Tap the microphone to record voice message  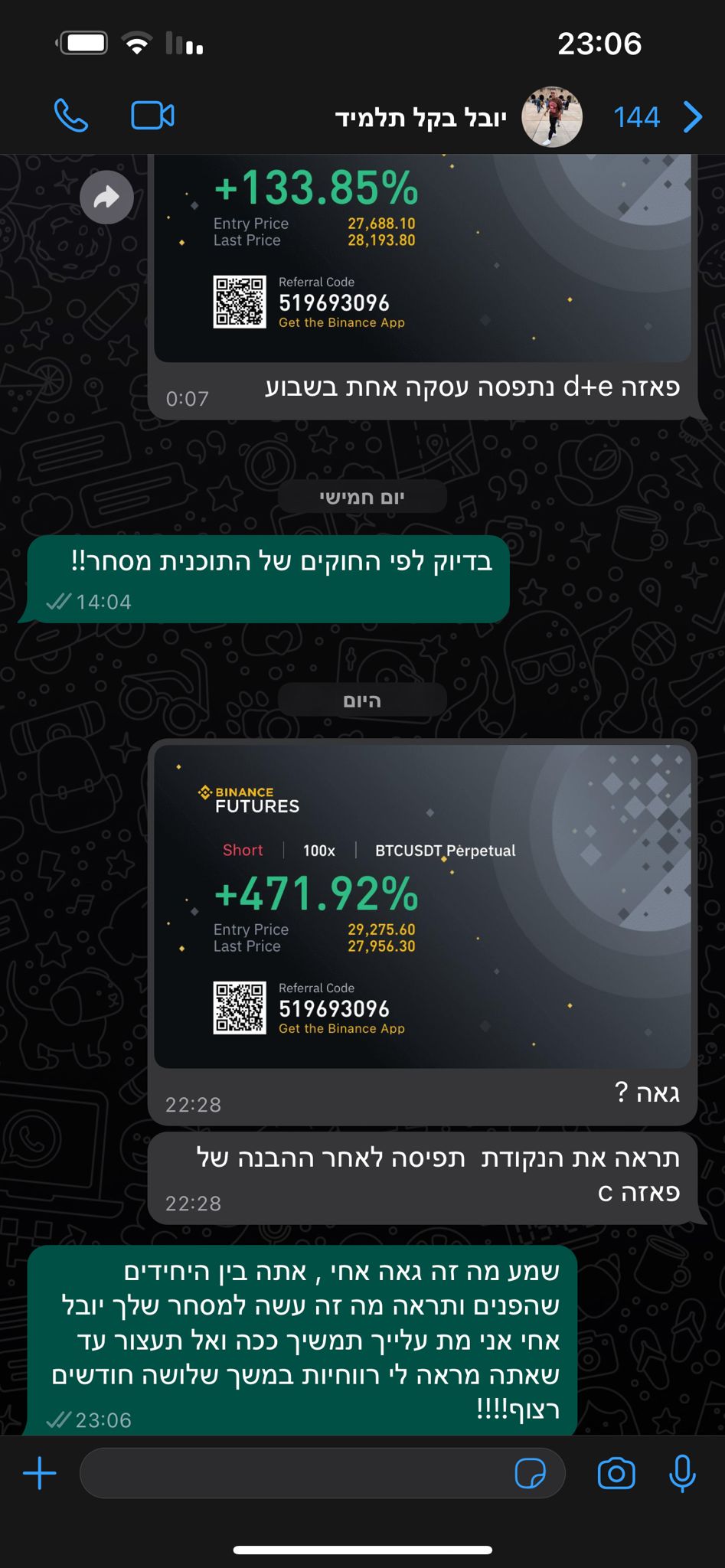pos(682,1472)
